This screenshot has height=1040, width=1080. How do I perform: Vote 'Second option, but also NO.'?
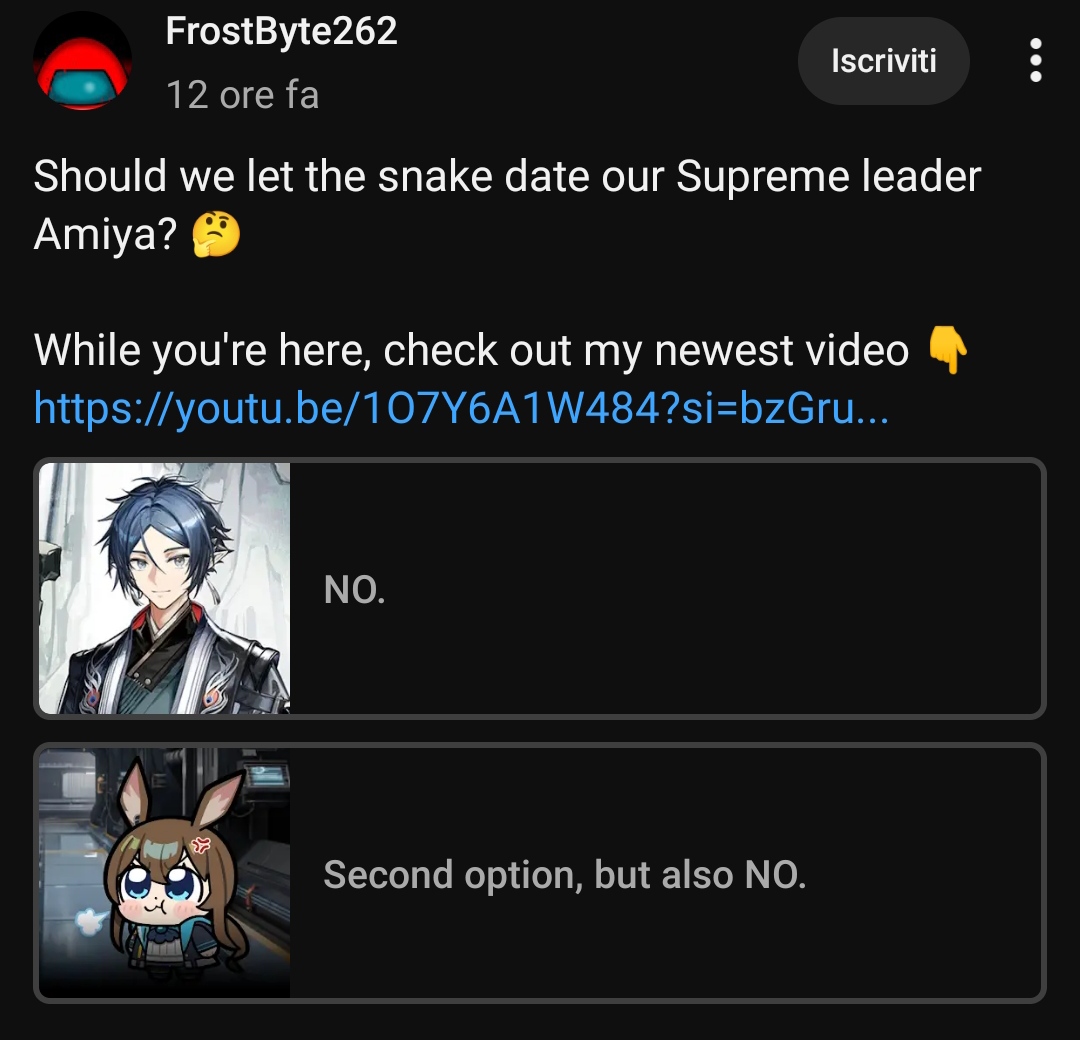540,873
